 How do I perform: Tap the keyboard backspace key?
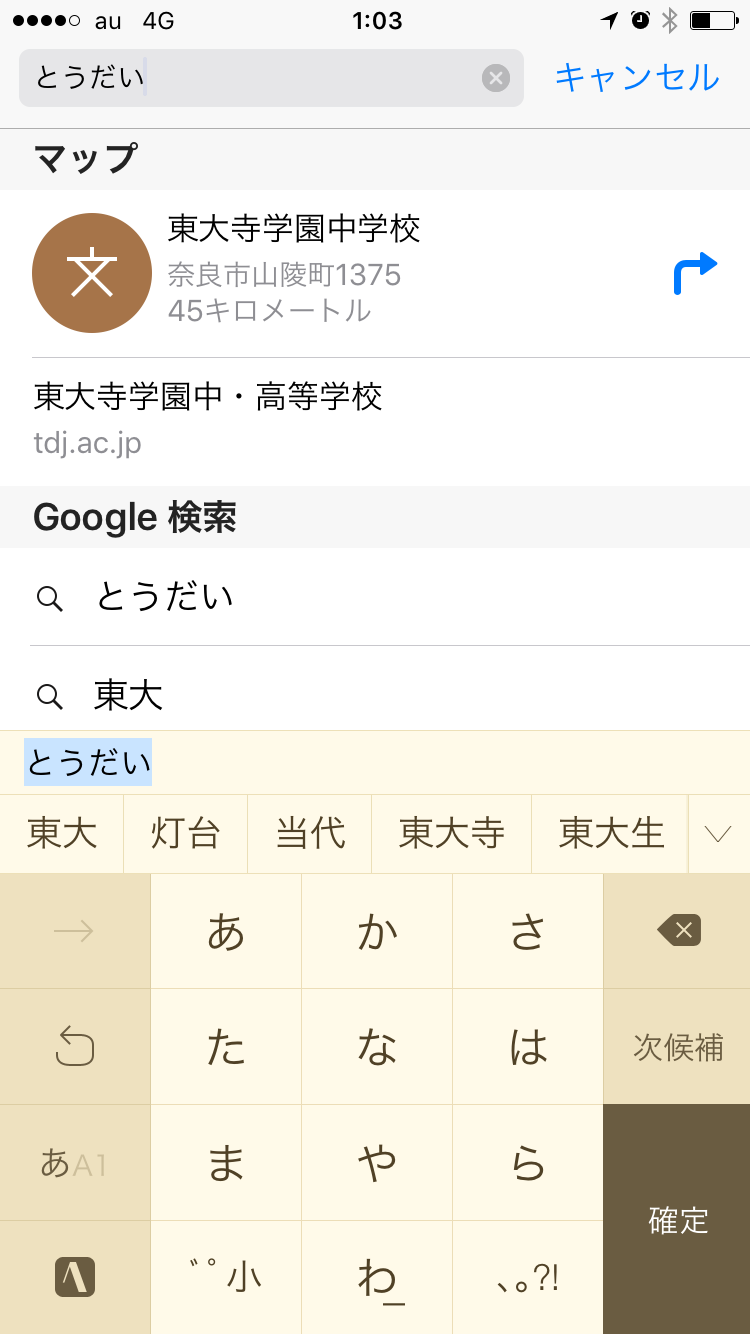click(678, 931)
